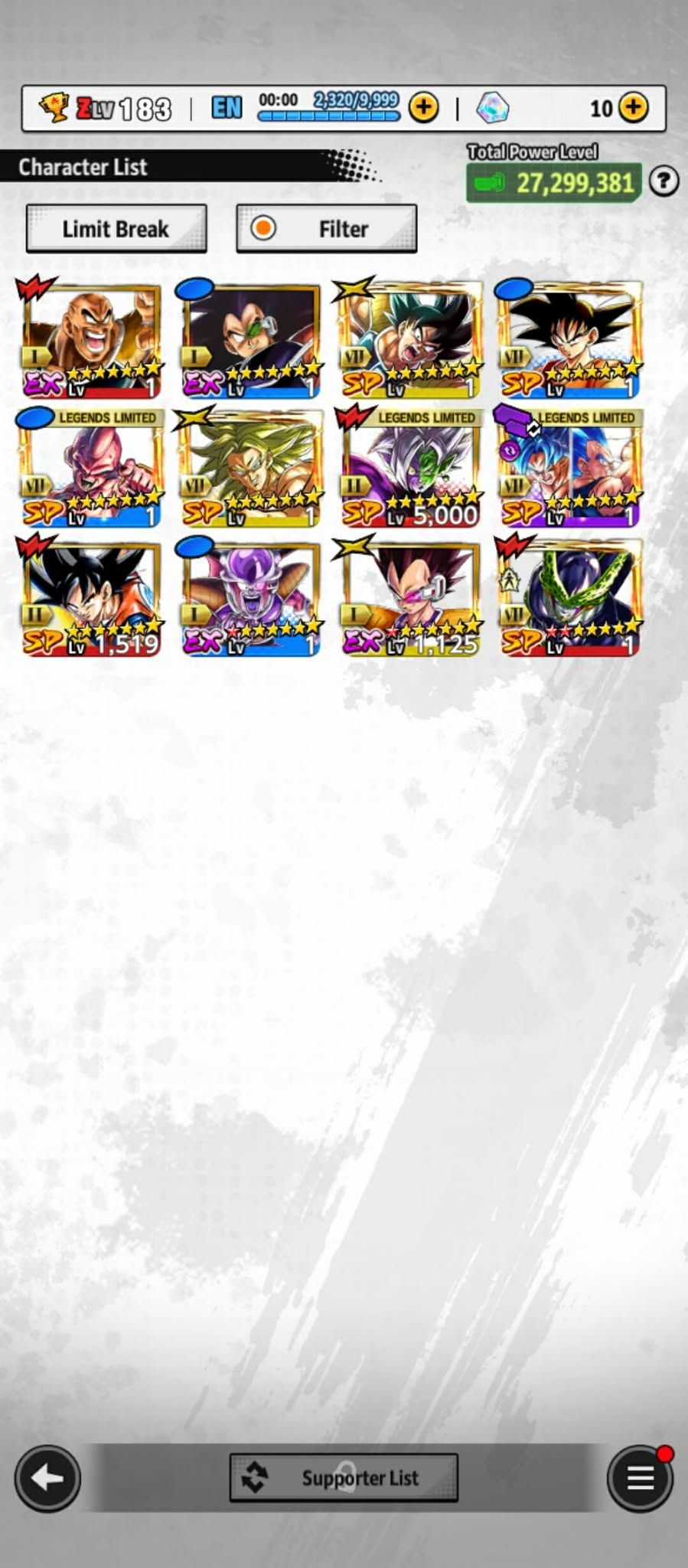Open the Total Power Level help icon
The width and height of the screenshot is (688, 1568).
point(664,181)
